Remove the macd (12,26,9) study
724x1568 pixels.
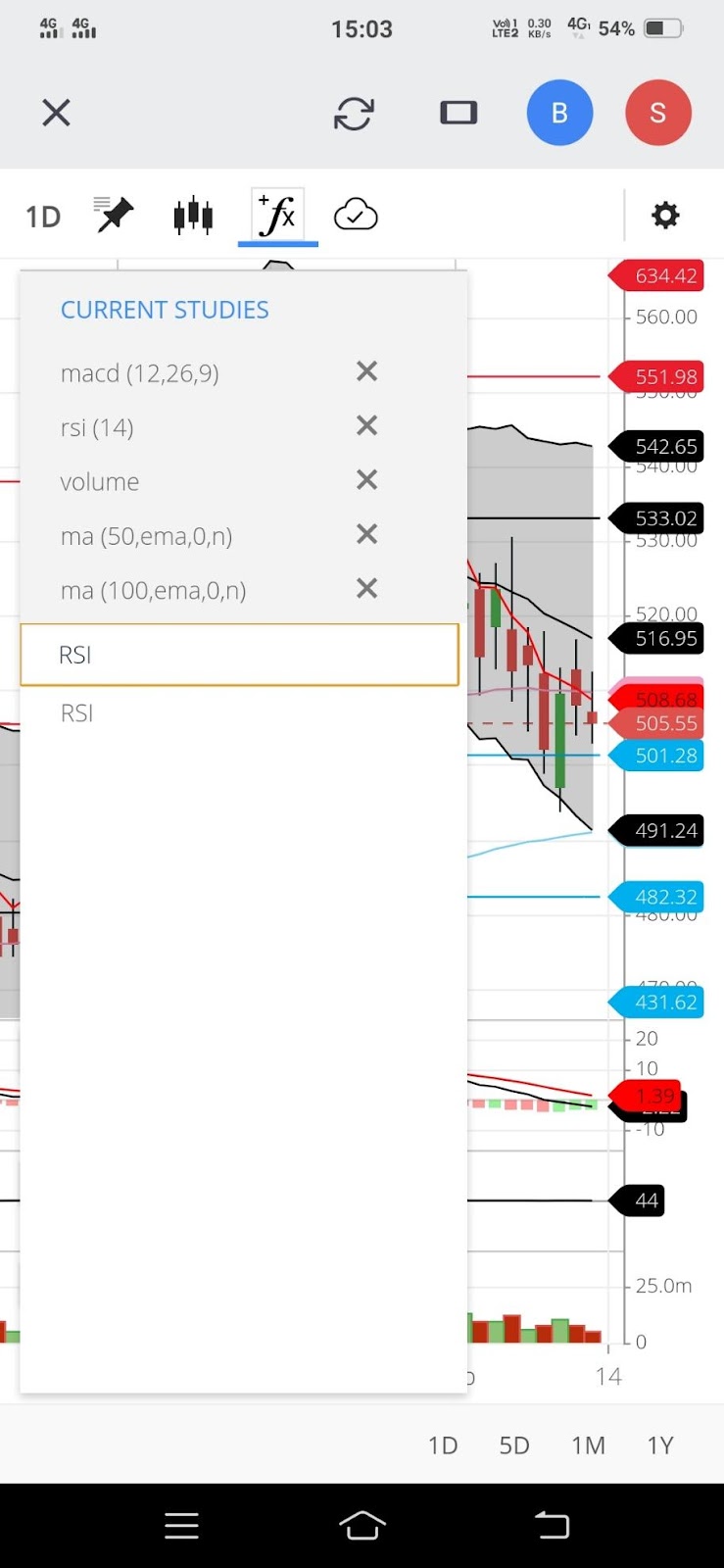[366, 371]
